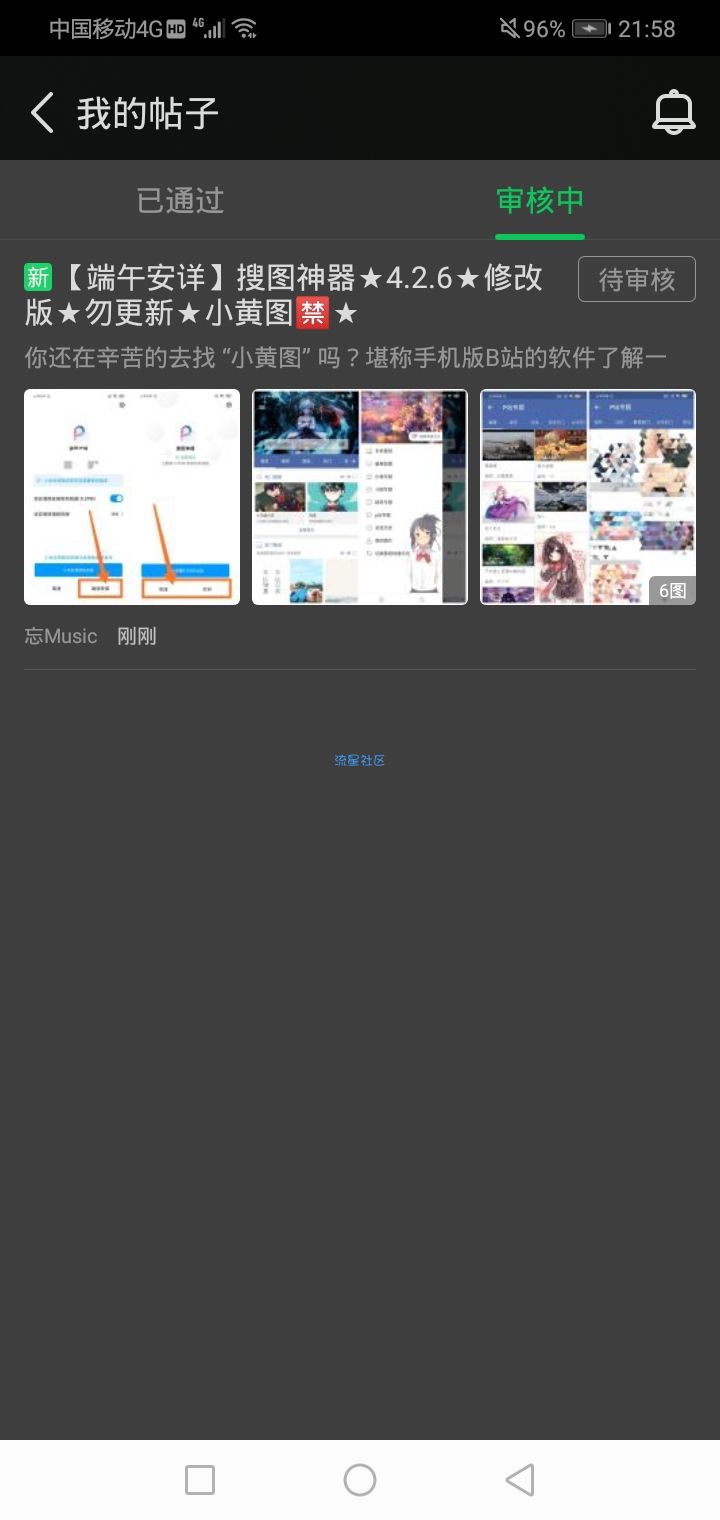This screenshot has width=720, height=1520.
Task: View second post image with anime girl
Action: [360, 497]
